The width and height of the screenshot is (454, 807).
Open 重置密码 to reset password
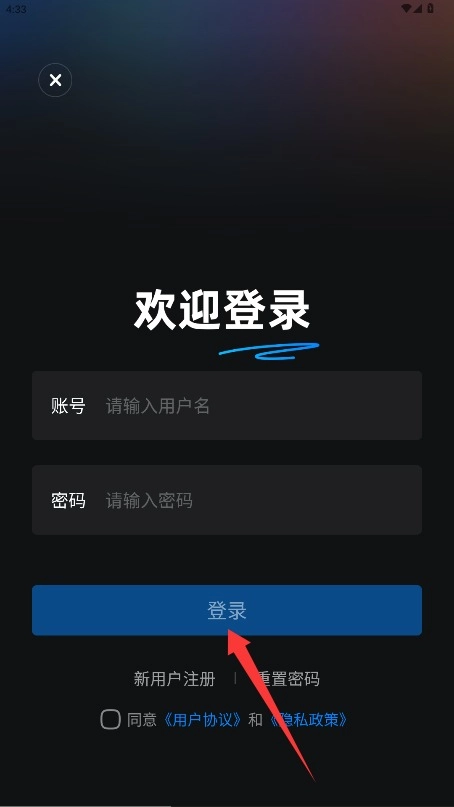pyautogui.click(x=288, y=678)
